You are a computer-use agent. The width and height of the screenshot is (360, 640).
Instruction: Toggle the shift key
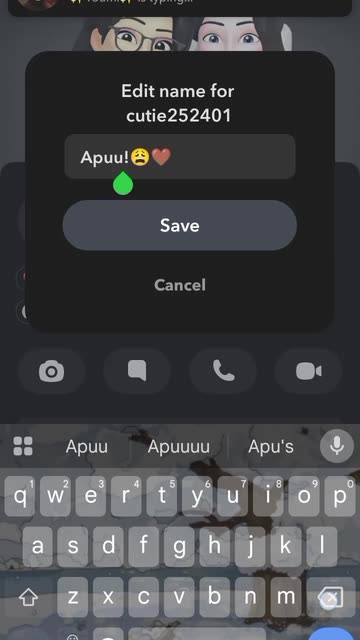pyautogui.click(x=28, y=597)
